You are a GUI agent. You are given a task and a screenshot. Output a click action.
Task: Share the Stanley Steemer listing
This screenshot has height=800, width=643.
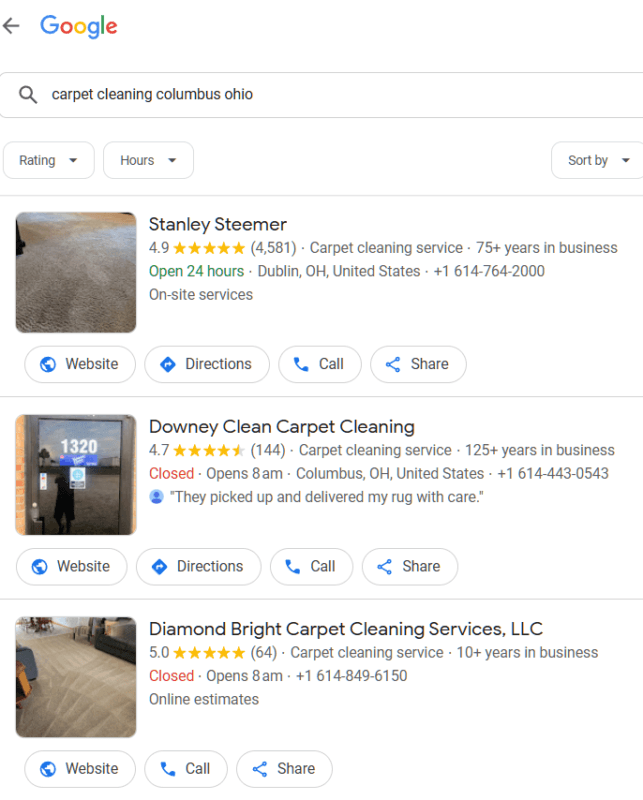click(x=417, y=364)
